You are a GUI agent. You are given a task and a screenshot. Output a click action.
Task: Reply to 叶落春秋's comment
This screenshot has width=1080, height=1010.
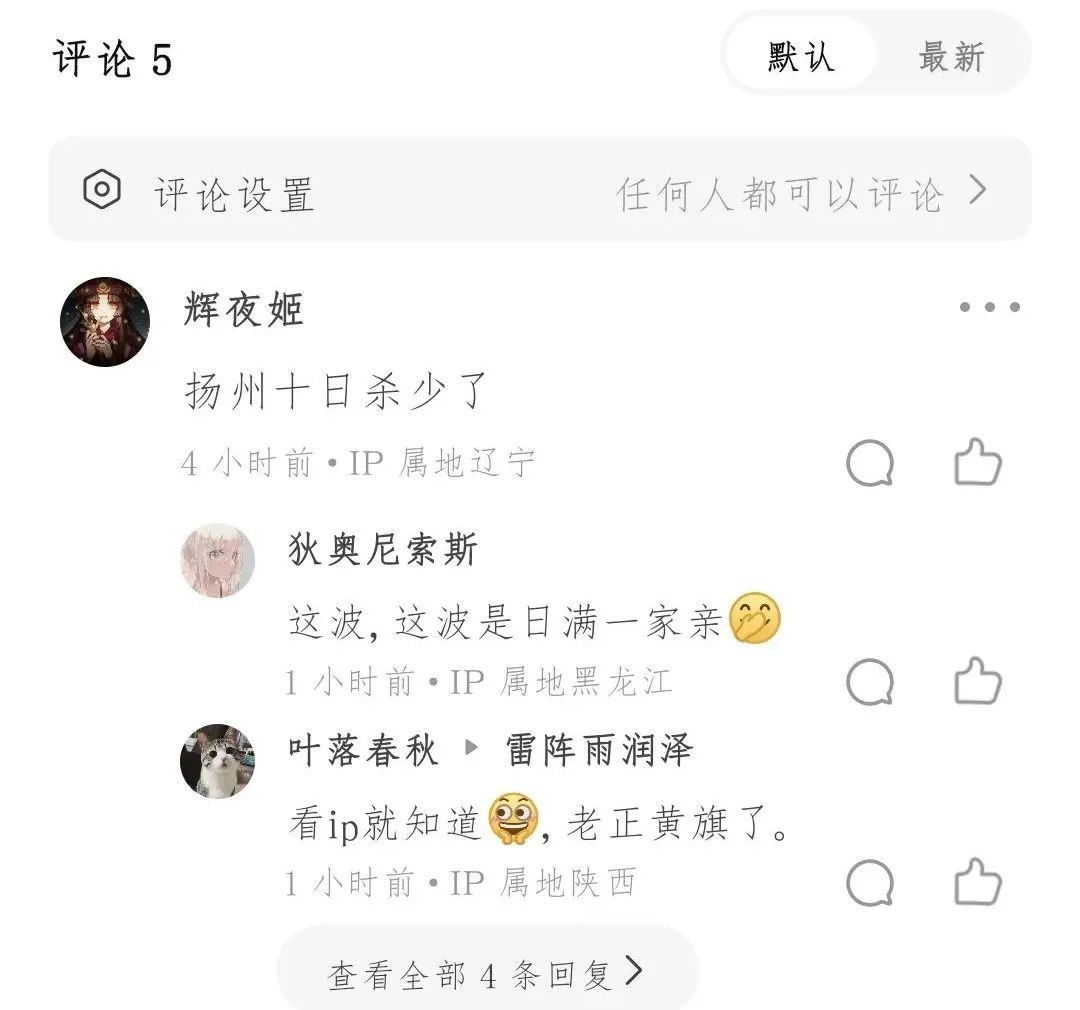coord(870,883)
